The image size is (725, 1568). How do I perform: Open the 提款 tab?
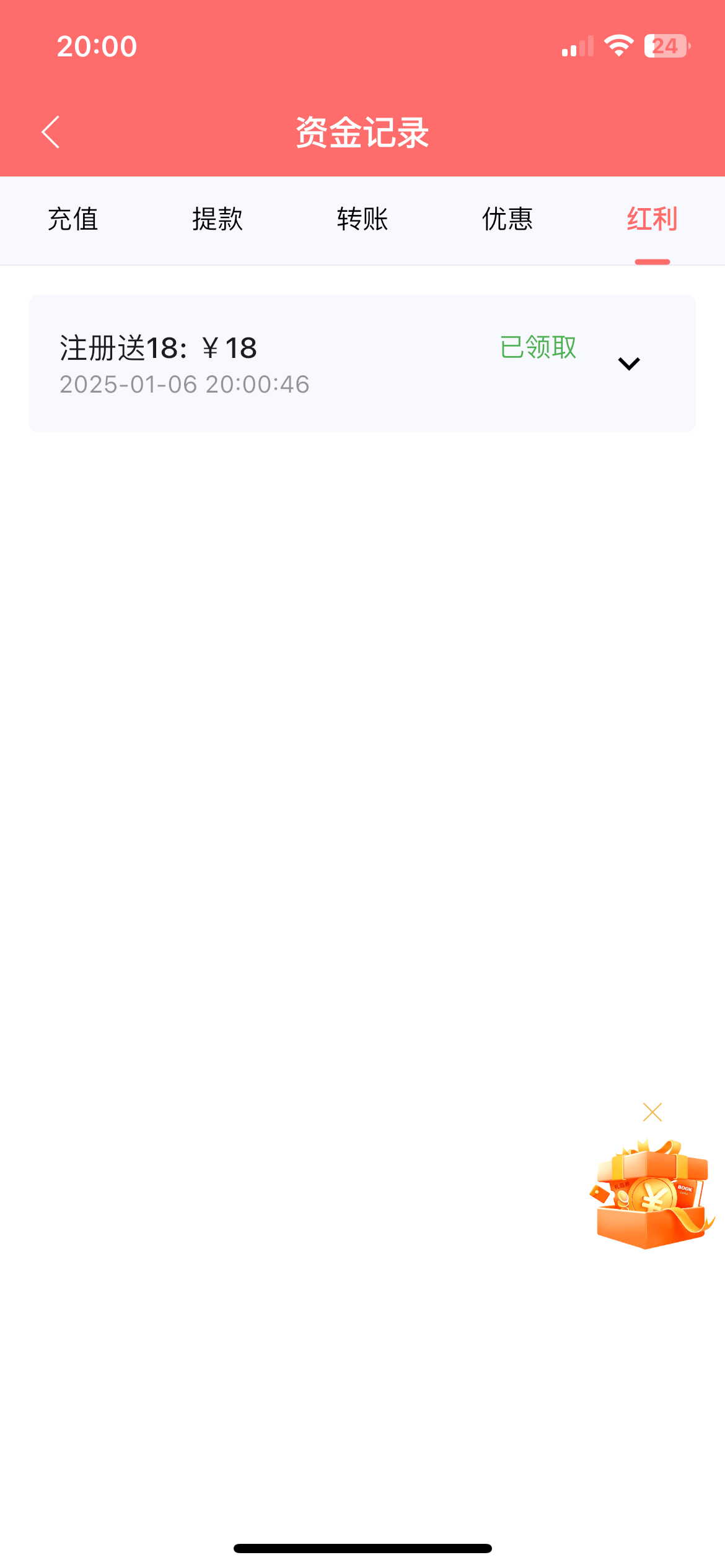[x=217, y=219]
